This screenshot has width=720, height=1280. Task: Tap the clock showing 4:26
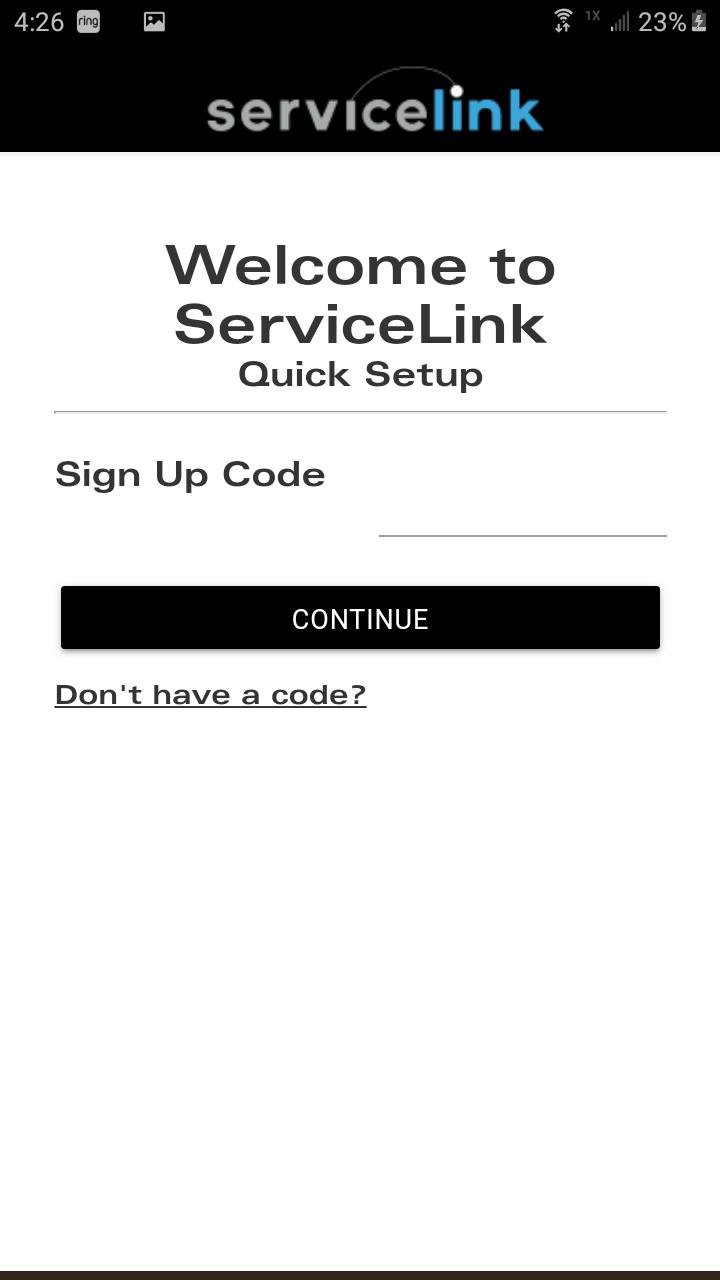point(40,21)
